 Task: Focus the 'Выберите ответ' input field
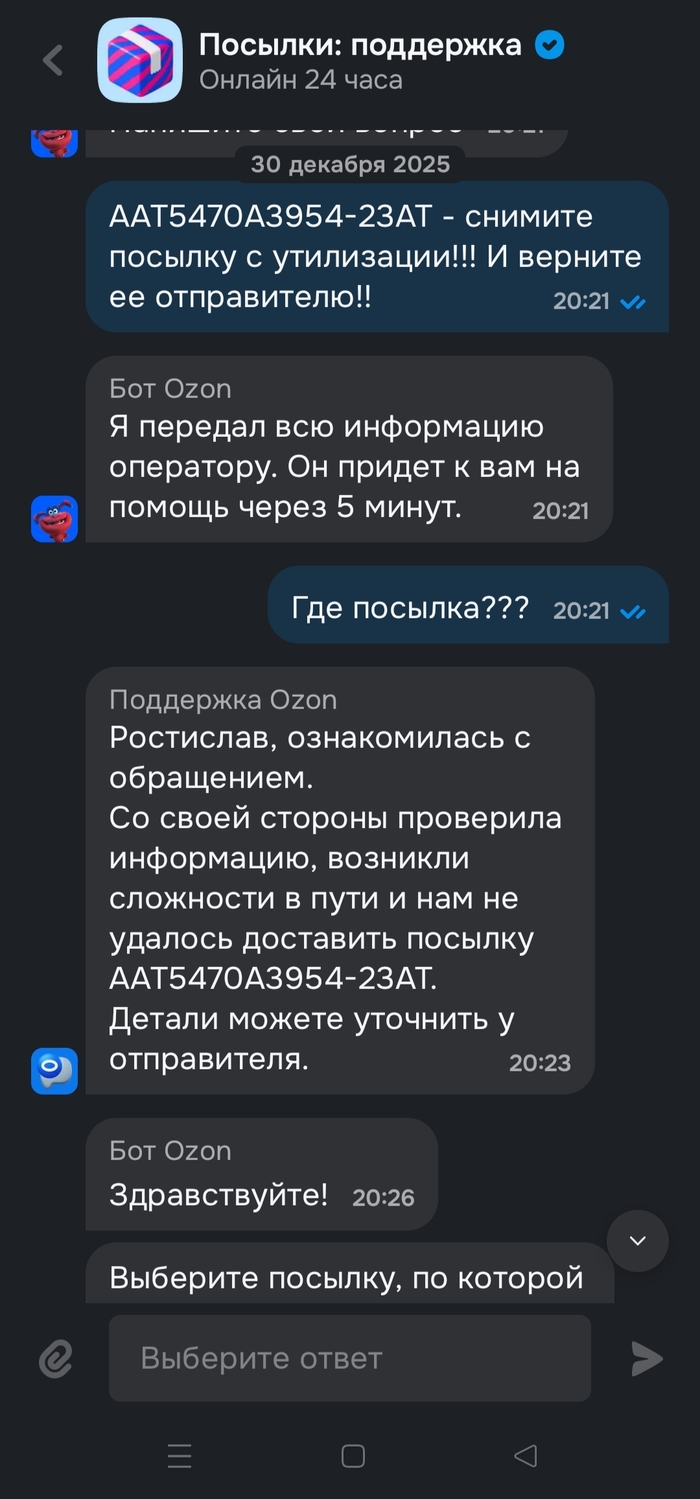pyautogui.click(x=350, y=1358)
